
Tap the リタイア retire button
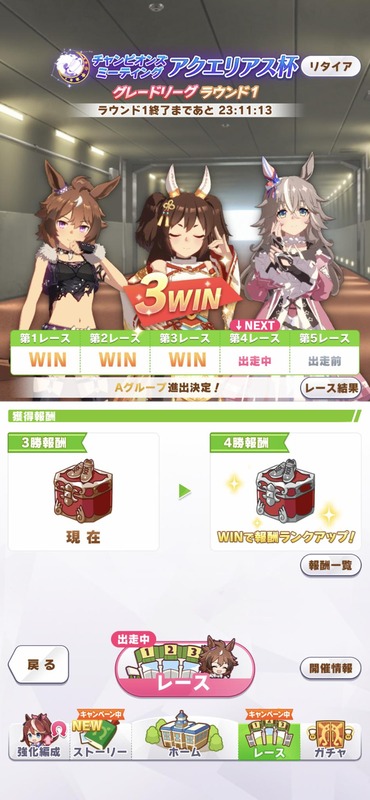pos(331,66)
